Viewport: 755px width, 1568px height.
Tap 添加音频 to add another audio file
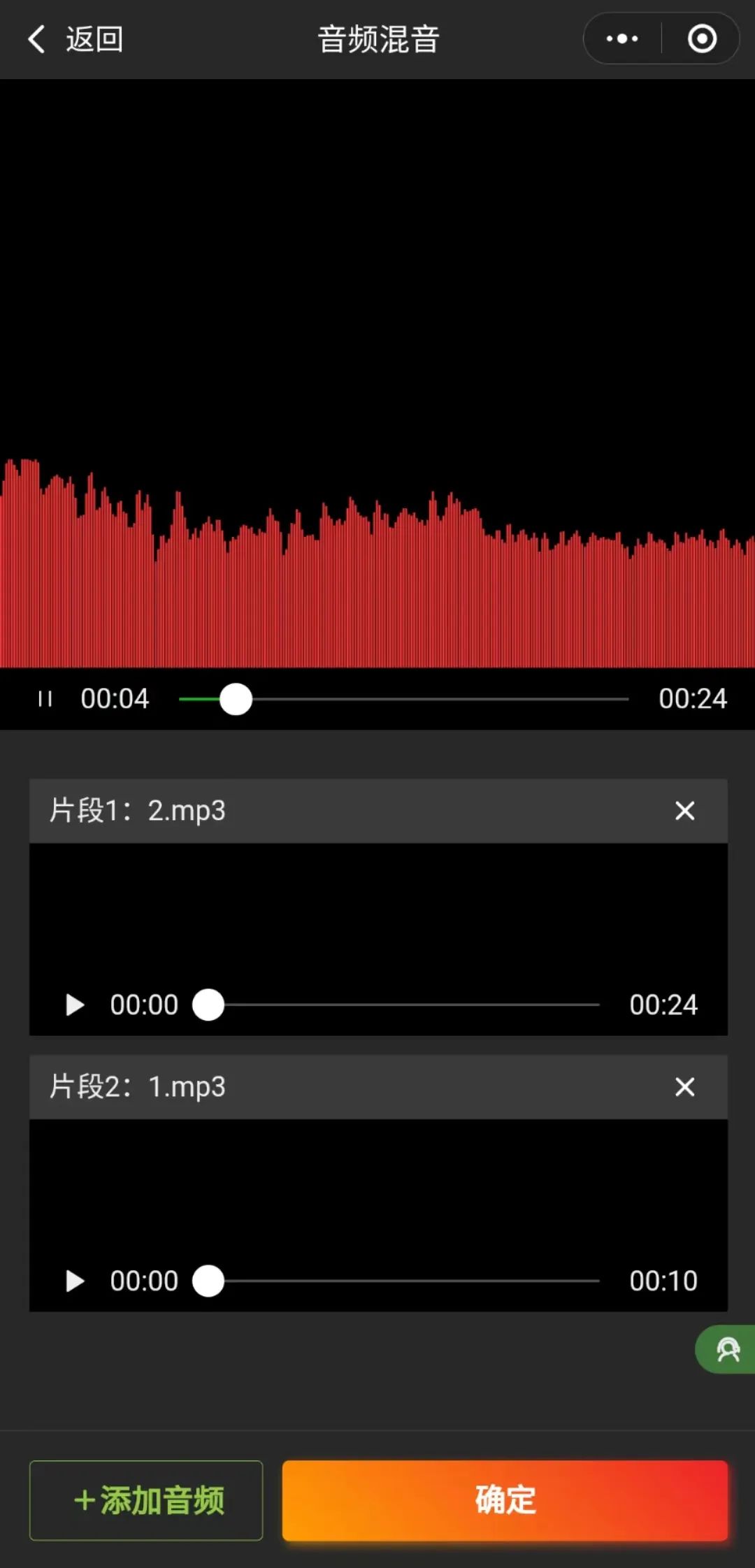click(x=145, y=1501)
